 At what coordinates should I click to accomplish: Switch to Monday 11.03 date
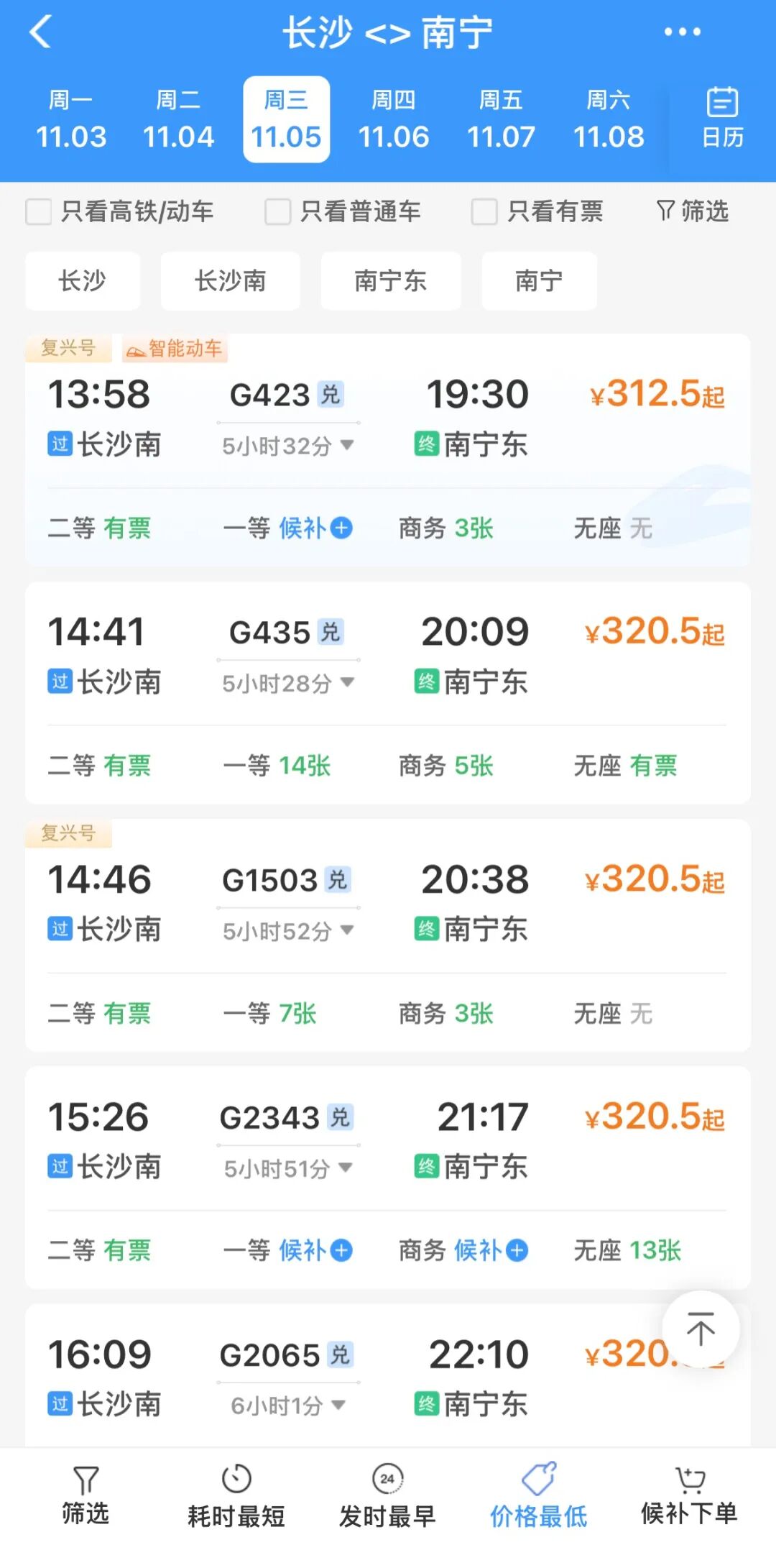pyautogui.click(x=71, y=120)
